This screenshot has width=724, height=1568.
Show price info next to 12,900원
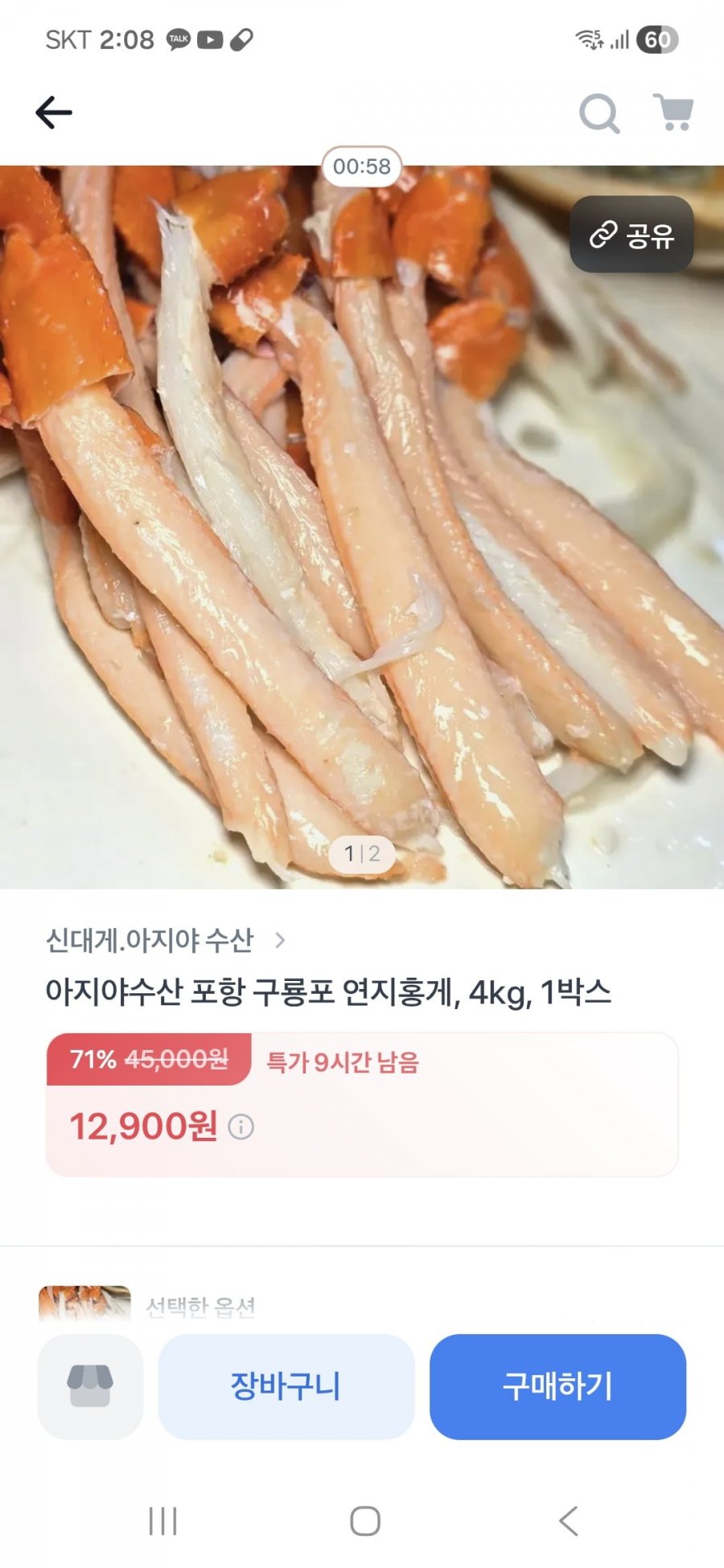[x=241, y=1127]
